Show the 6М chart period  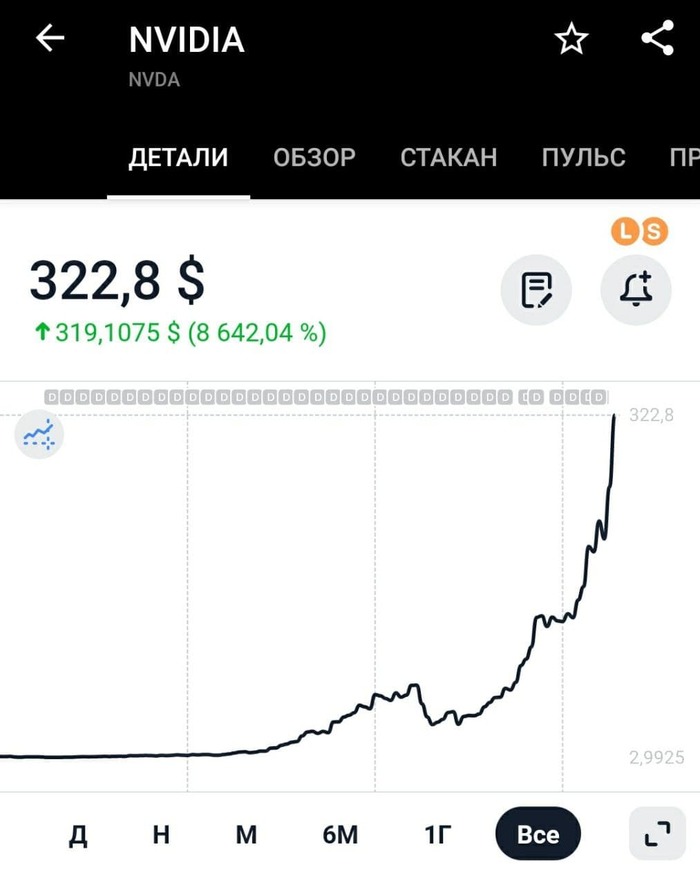[x=340, y=834]
